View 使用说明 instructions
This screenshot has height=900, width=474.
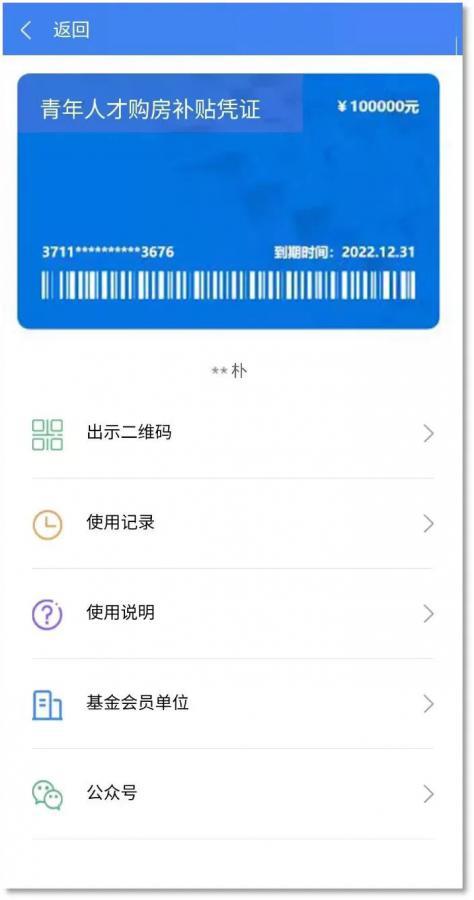(232, 614)
